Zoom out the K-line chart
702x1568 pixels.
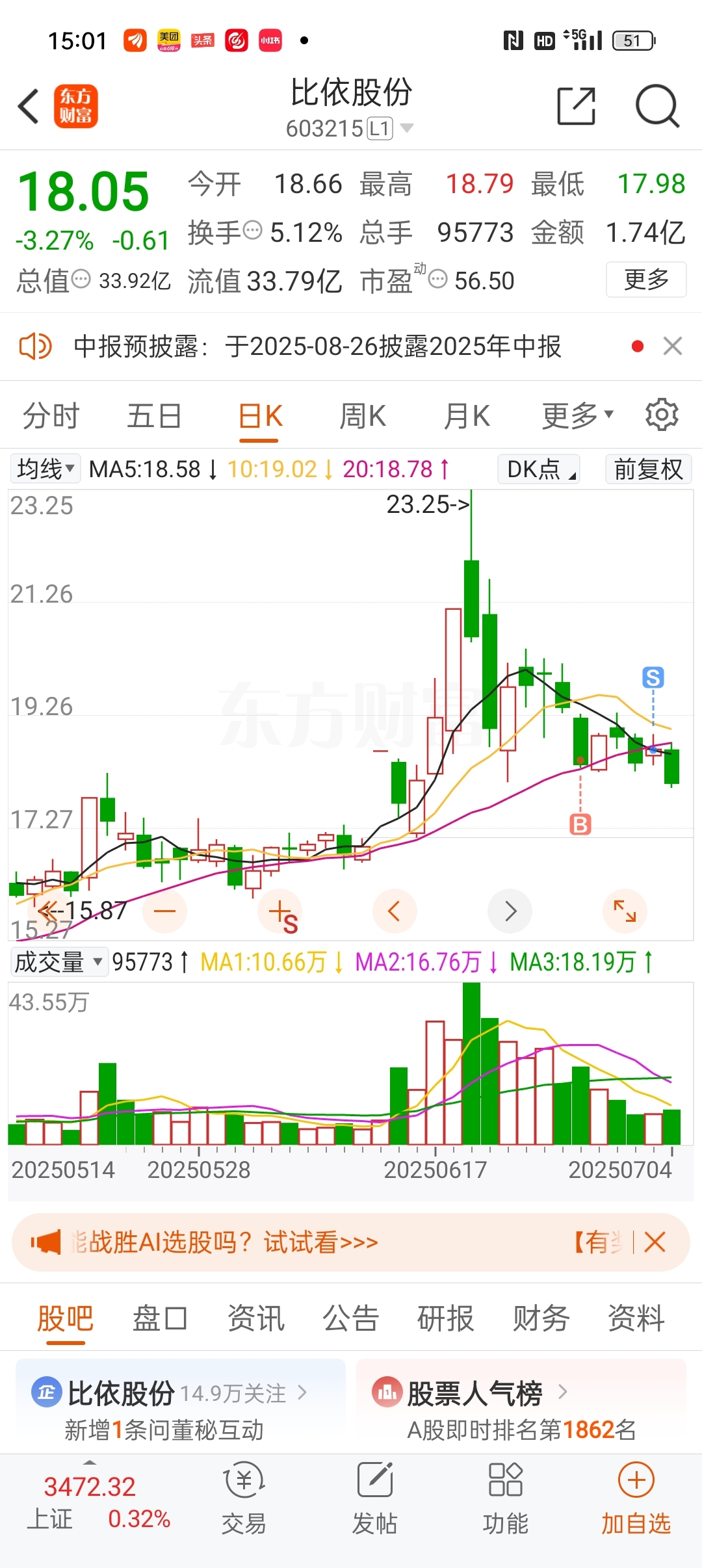coord(165,911)
